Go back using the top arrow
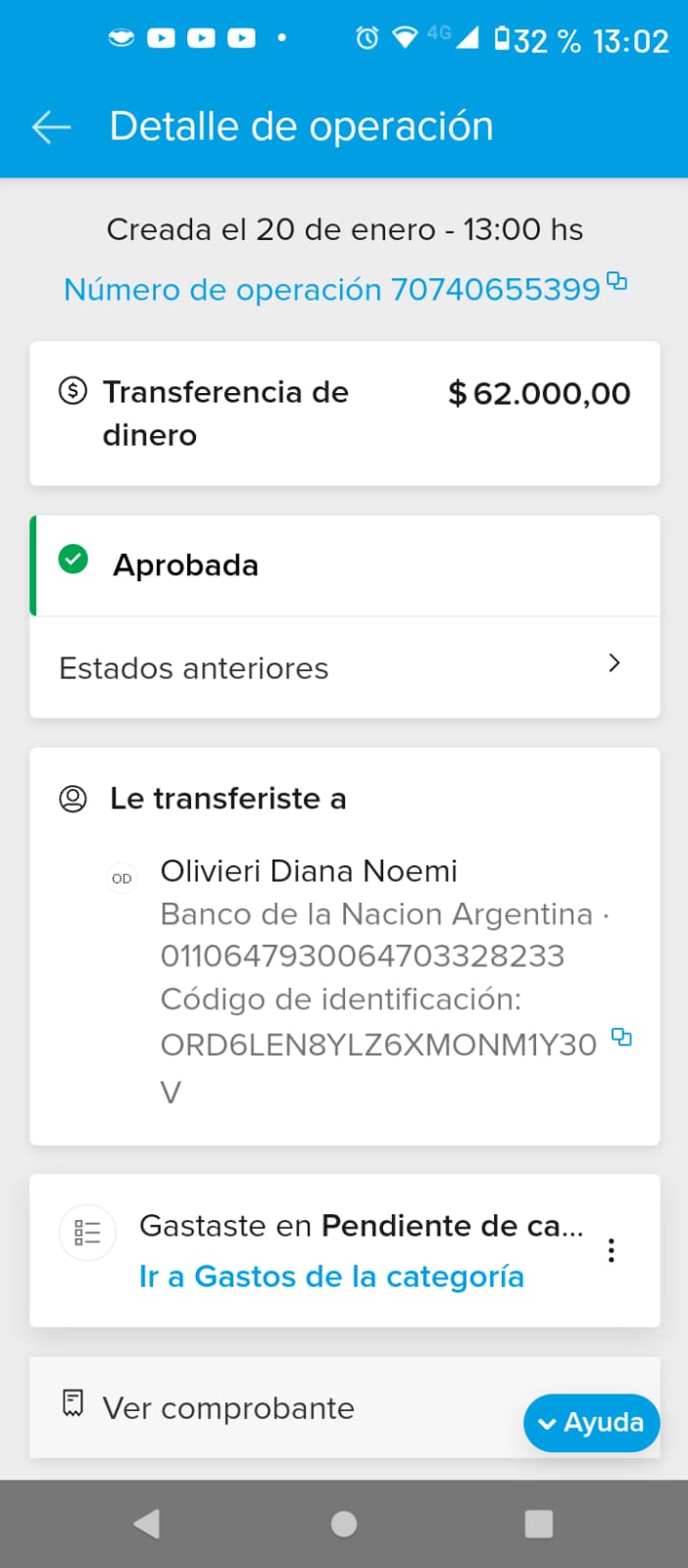The width and height of the screenshot is (688, 1568). [x=51, y=127]
